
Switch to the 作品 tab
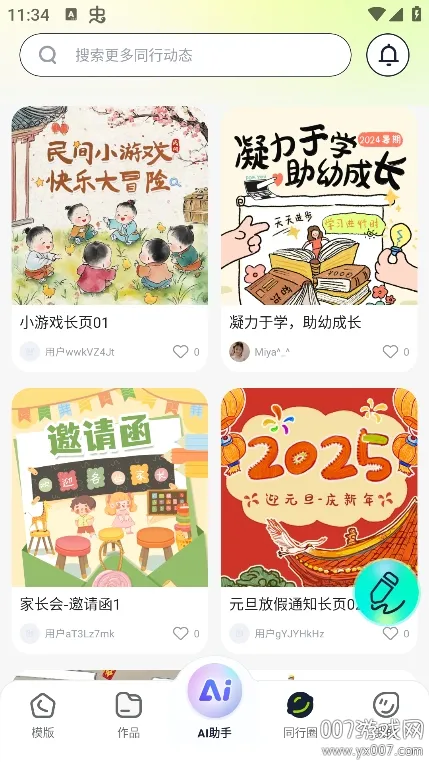coord(129,715)
